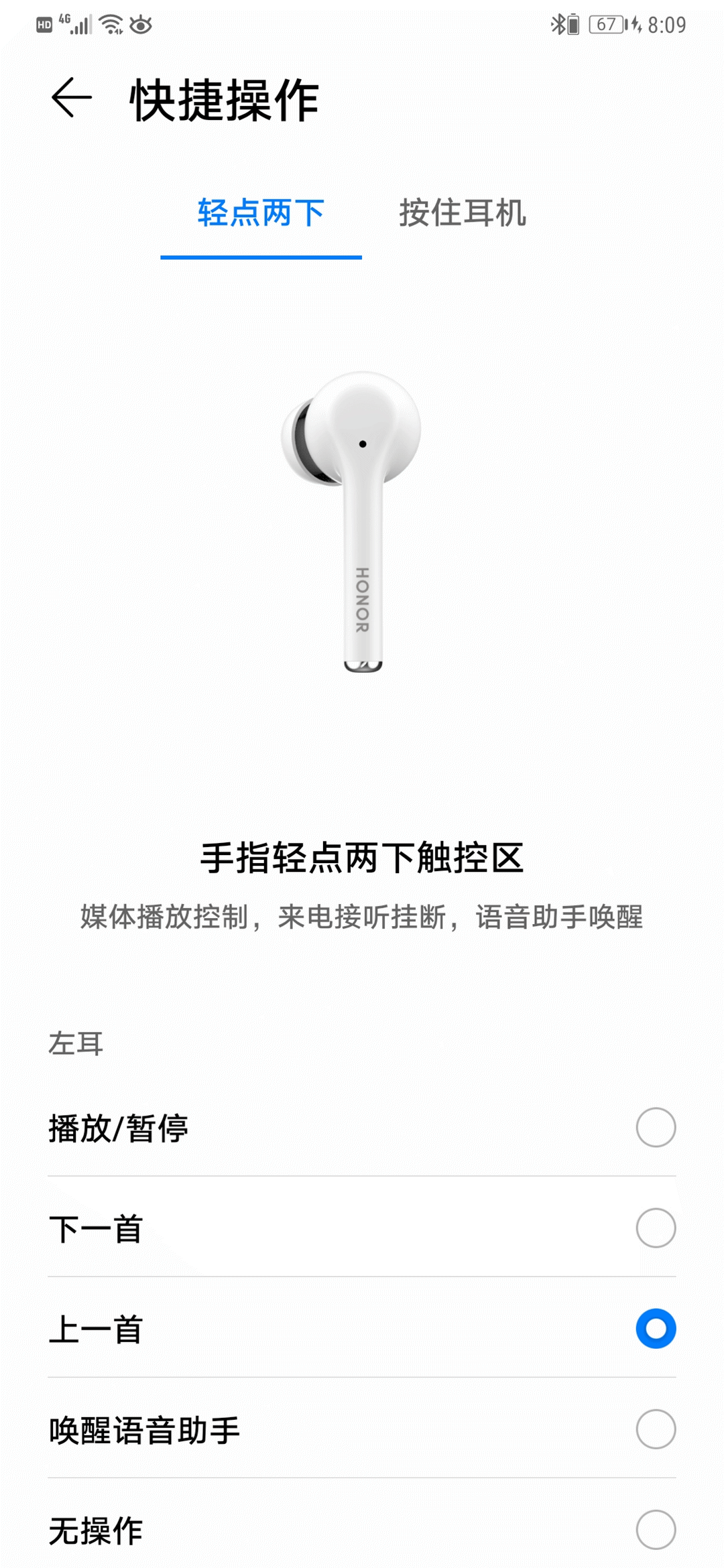Screen dimensions: 724x1568
Task: Switch to the 按住耳机 tab
Action: pyautogui.click(x=462, y=213)
